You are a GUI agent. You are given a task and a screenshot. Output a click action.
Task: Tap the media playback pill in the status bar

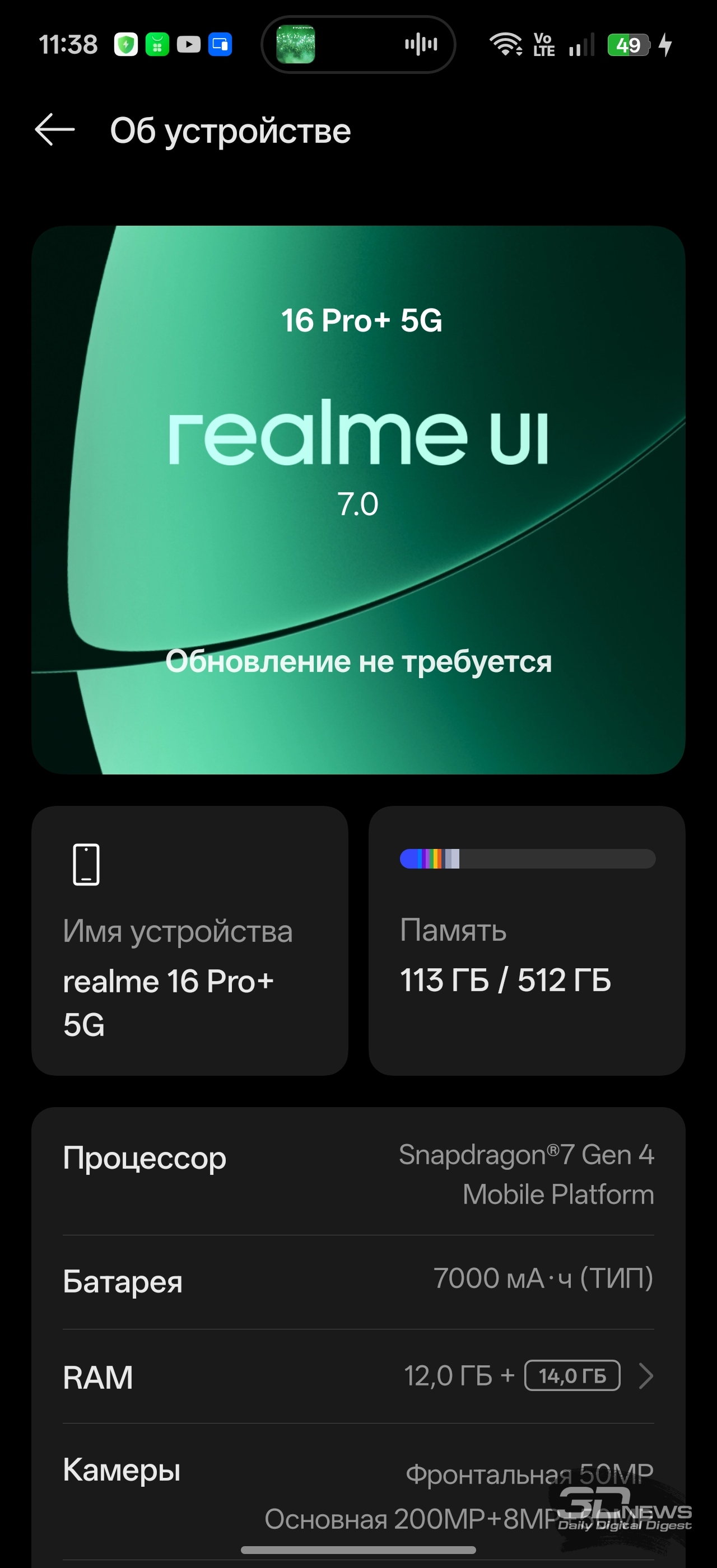[358, 44]
